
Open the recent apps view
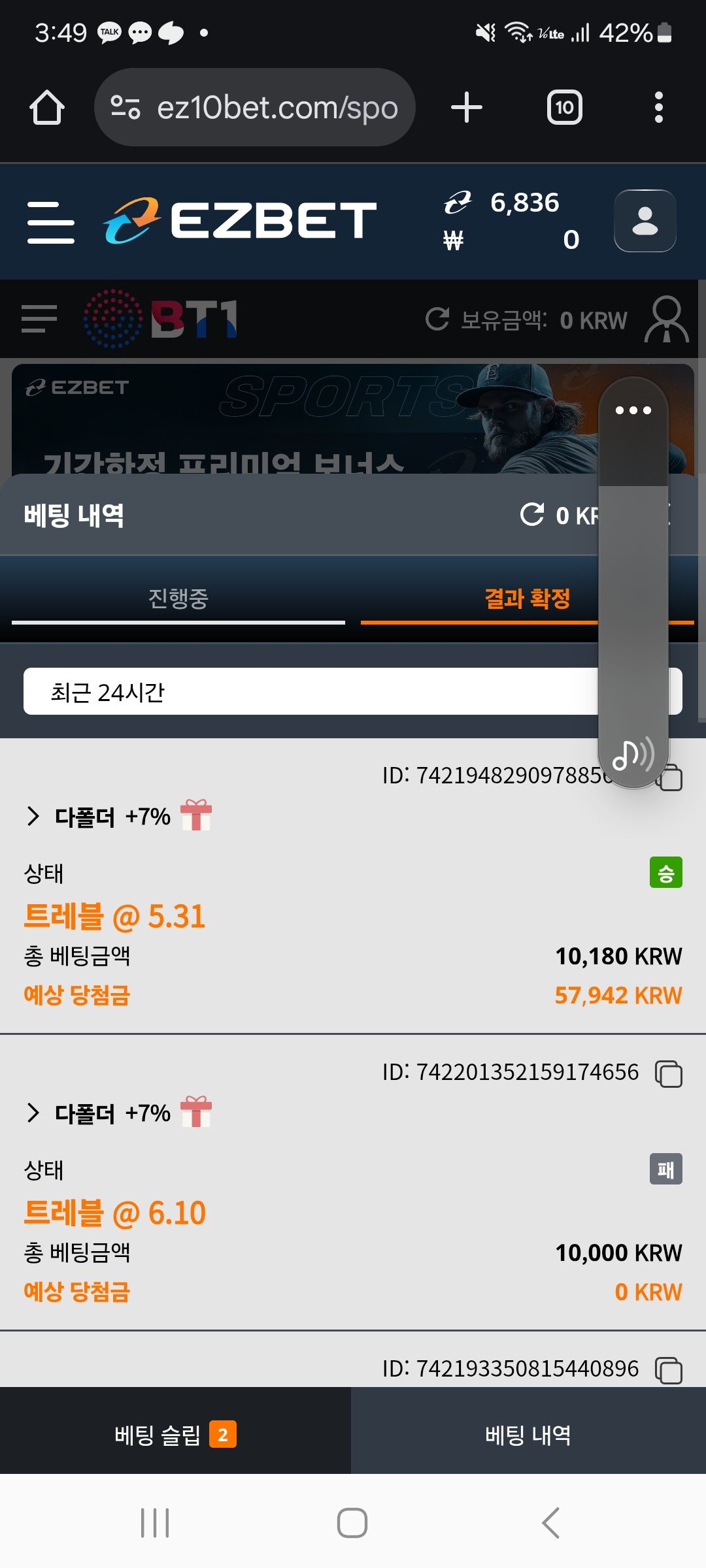click(x=155, y=1523)
